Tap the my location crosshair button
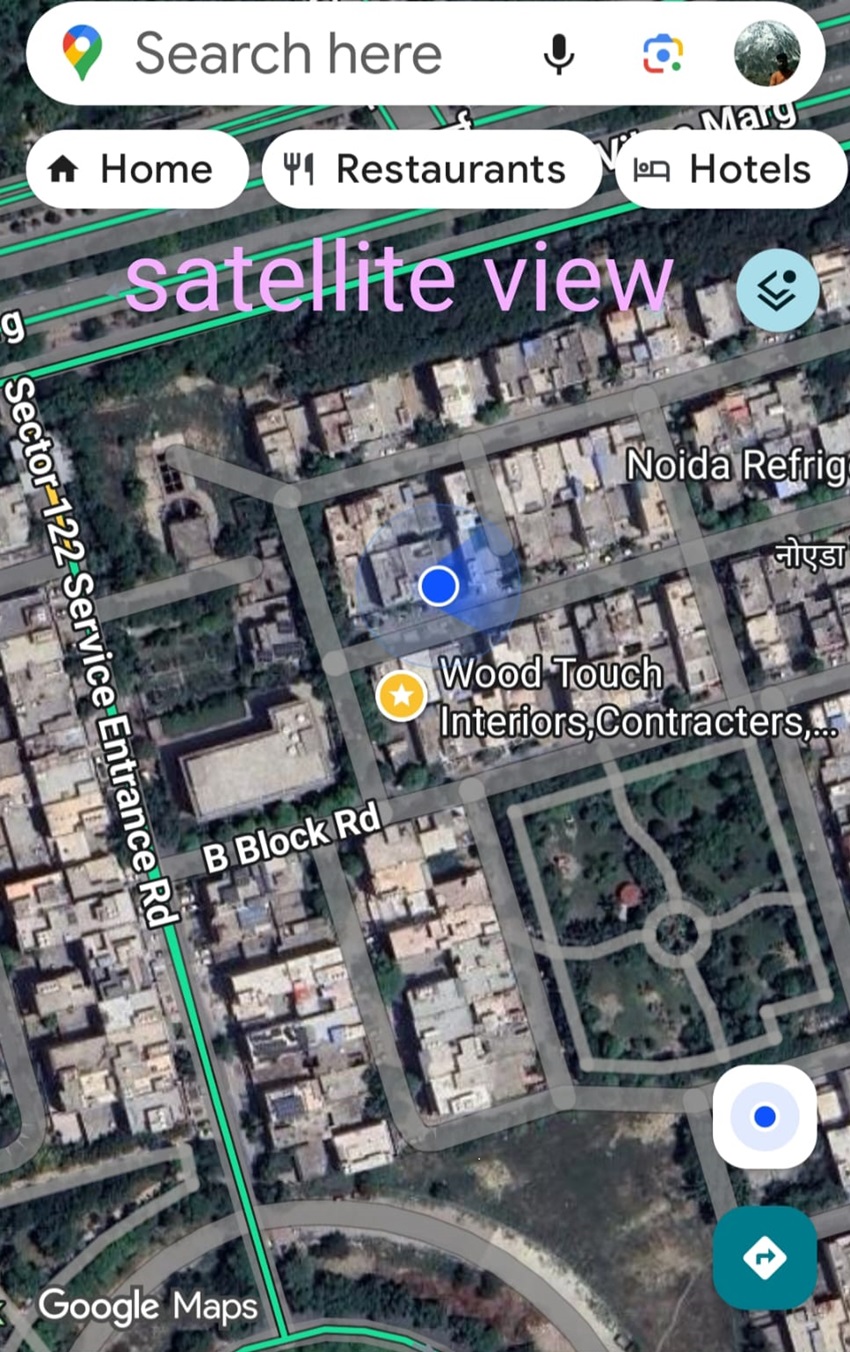The image size is (850, 1352). tap(765, 1116)
